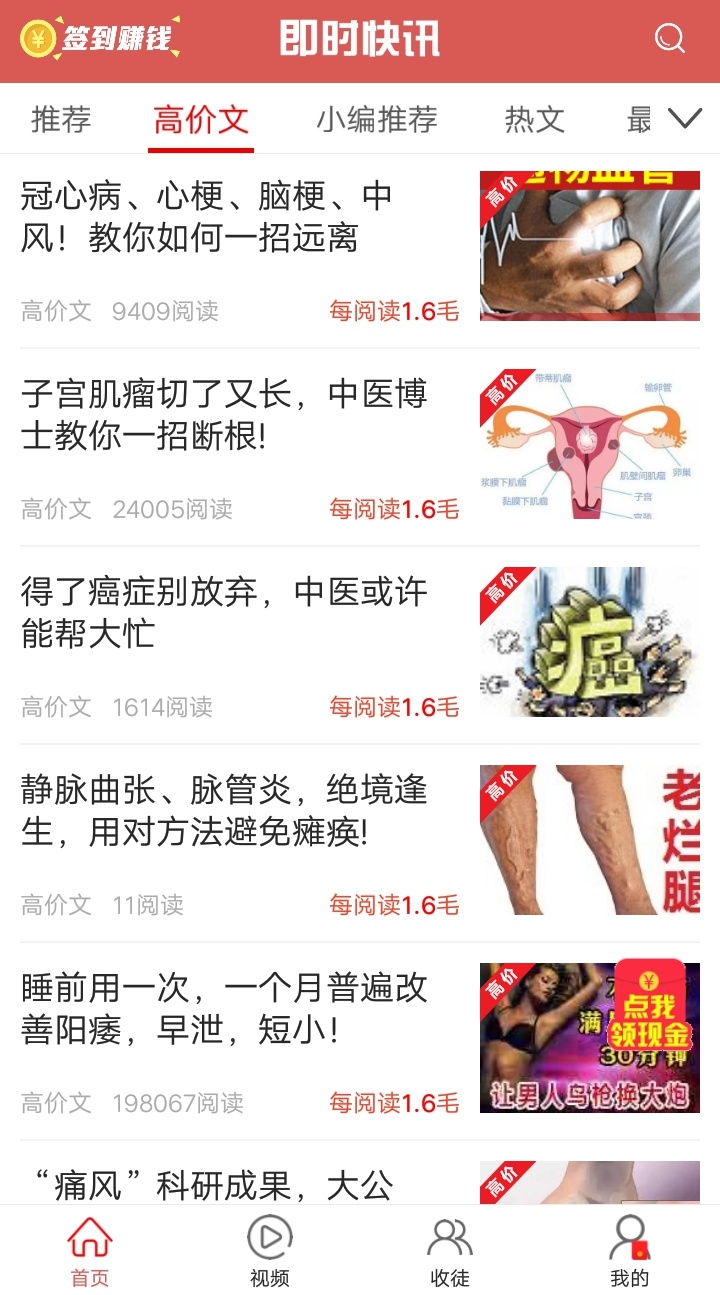This screenshot has height=1295, width=720.
Task: Tap the 签到赚钱 sign-in button
Action: pos(98,39)
